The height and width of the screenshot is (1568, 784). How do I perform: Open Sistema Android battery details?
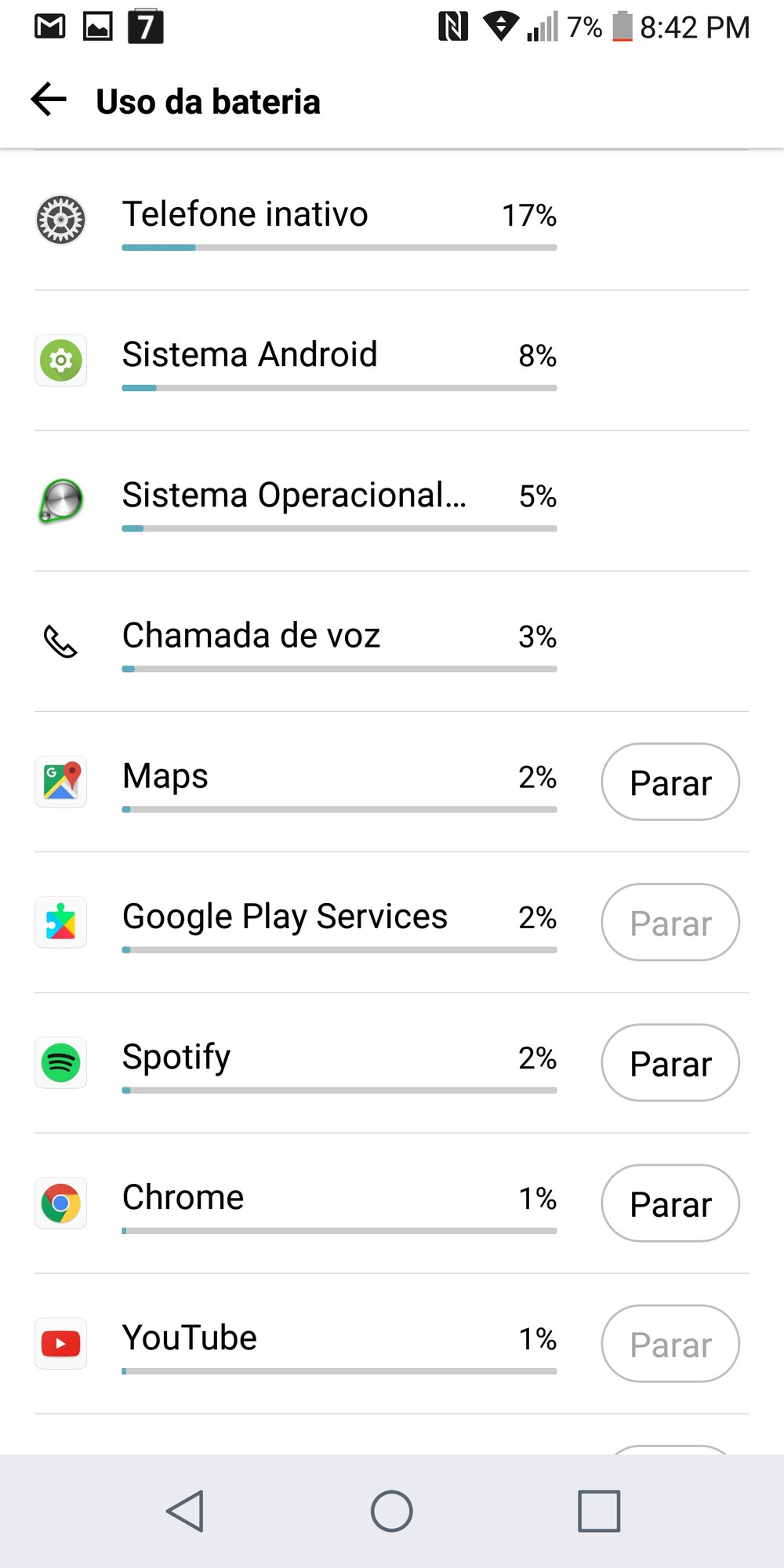pyautogui.click(x=392, y=361)
